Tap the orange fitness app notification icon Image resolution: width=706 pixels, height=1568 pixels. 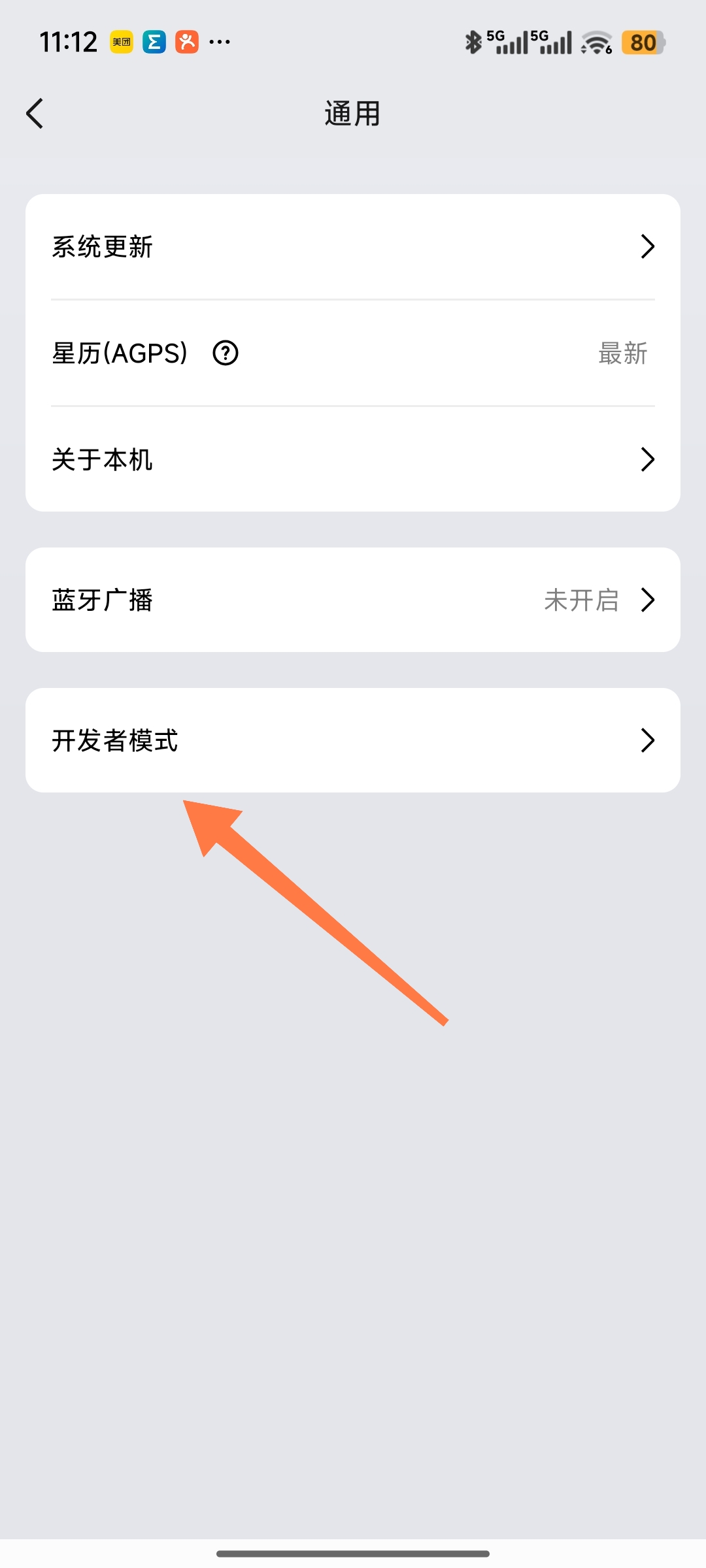188,41
